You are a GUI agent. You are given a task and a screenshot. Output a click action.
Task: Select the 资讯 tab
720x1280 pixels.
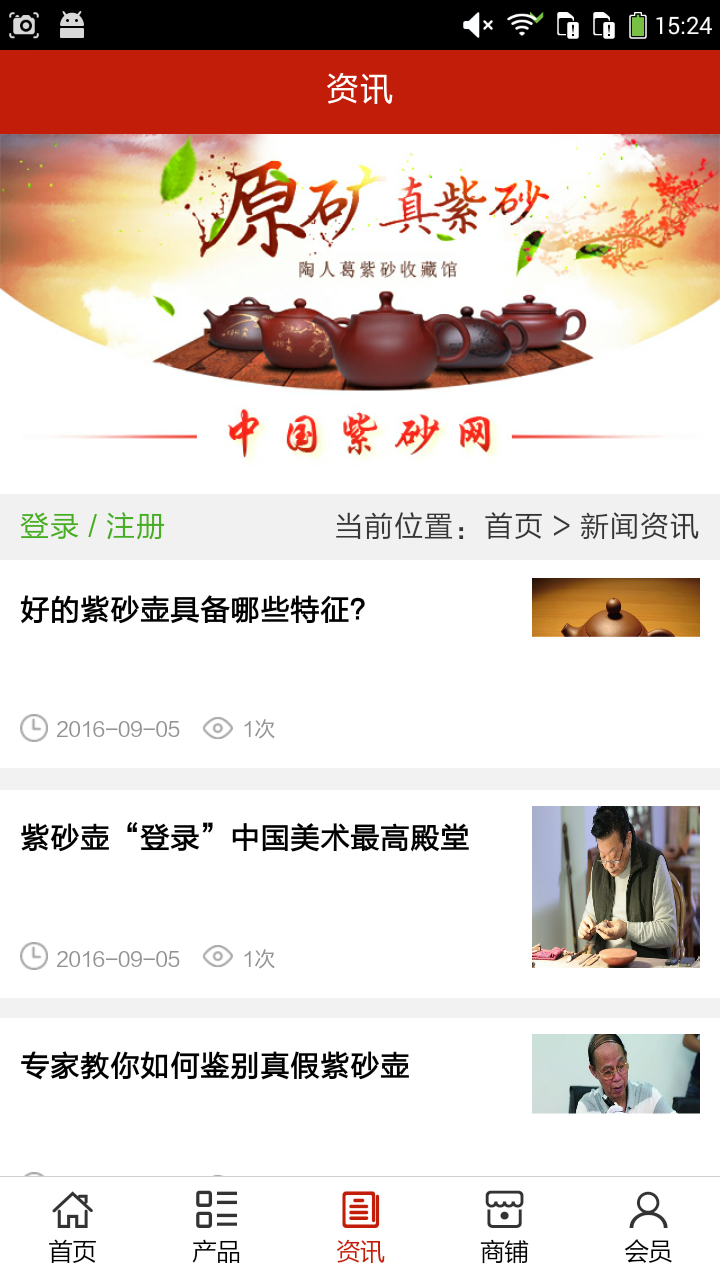[360, 1227]
